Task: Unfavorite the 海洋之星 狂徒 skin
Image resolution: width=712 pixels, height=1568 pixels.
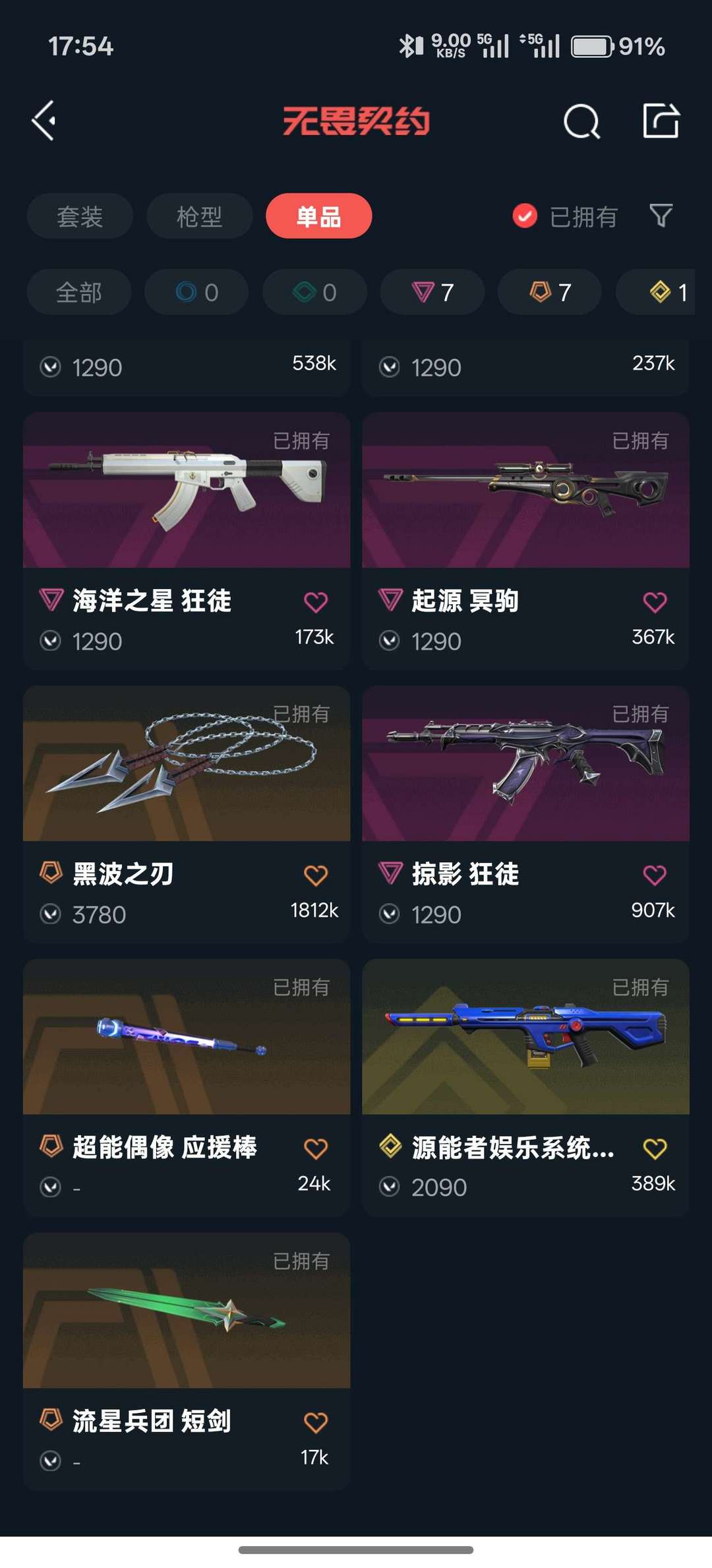Action: point(316,602)
